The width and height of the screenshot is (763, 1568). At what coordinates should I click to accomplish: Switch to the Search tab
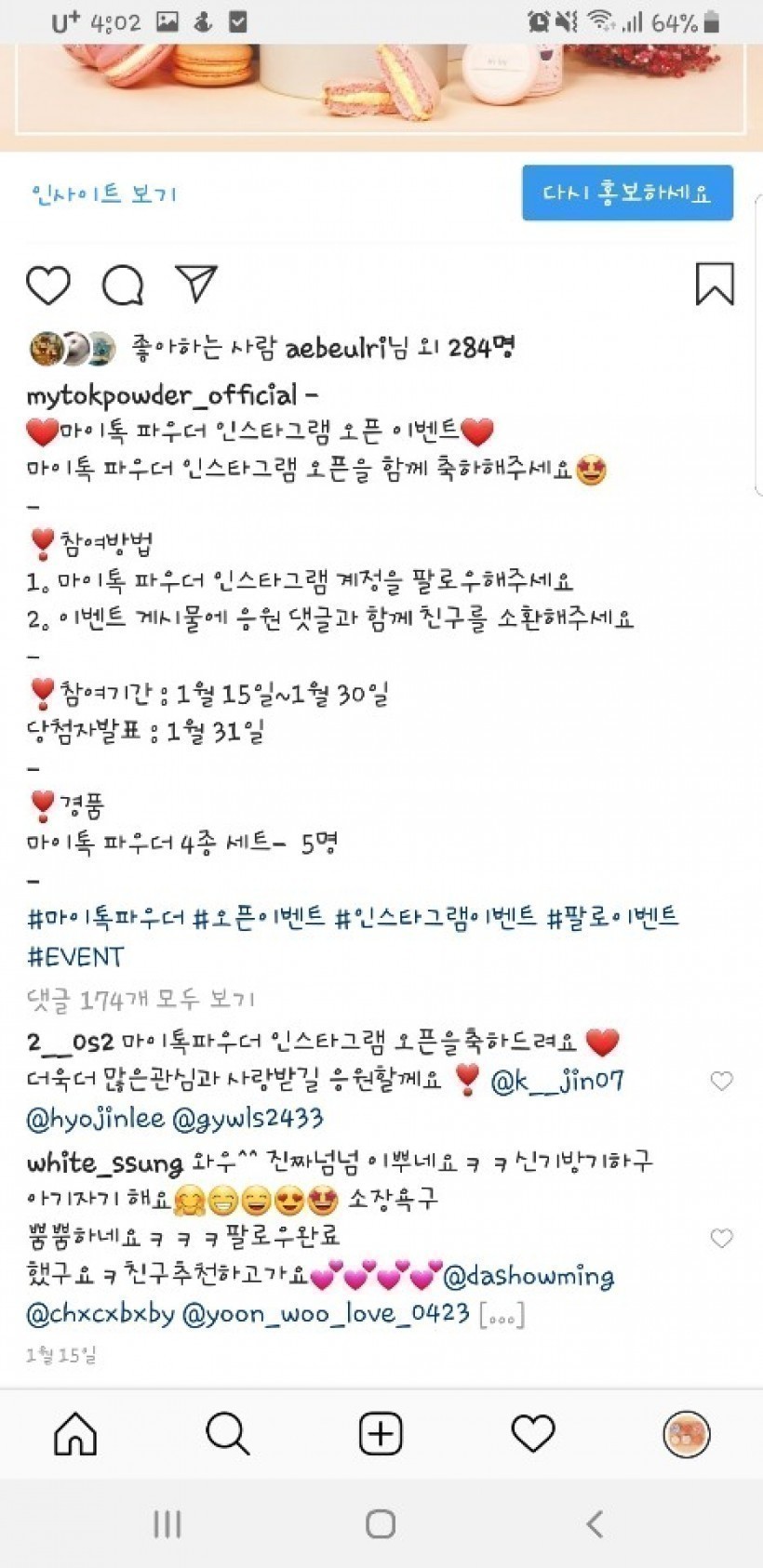pos(228,1433)
